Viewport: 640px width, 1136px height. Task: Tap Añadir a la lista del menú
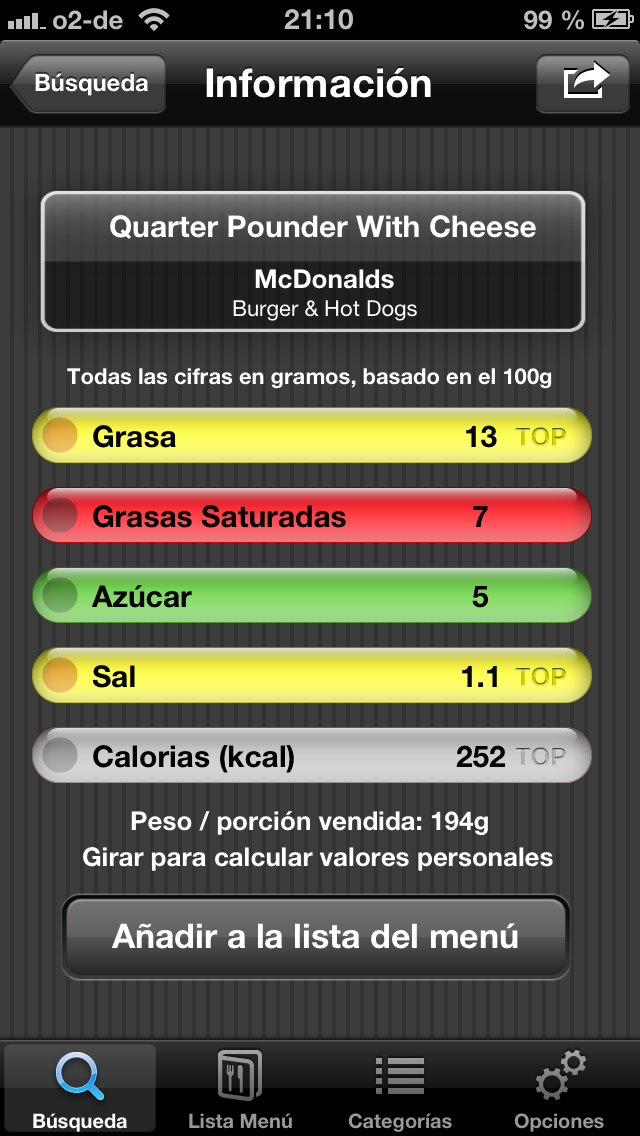pos(316,937)
